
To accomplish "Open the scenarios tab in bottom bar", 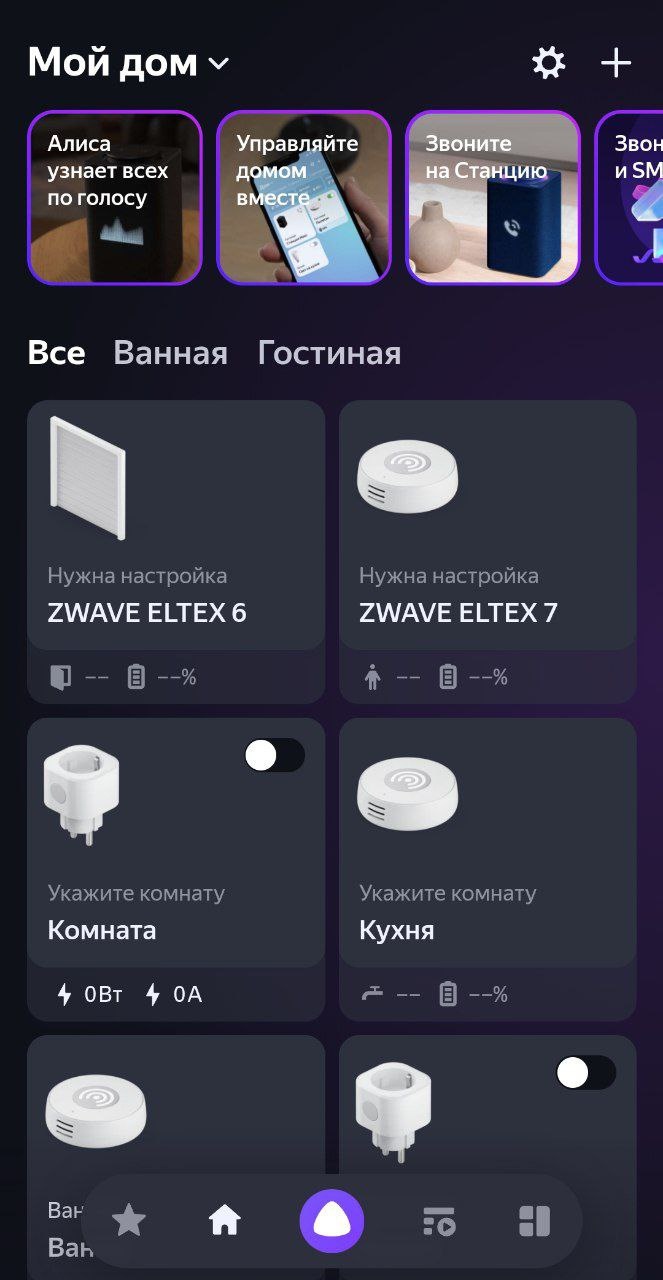I will [438, 1221].
